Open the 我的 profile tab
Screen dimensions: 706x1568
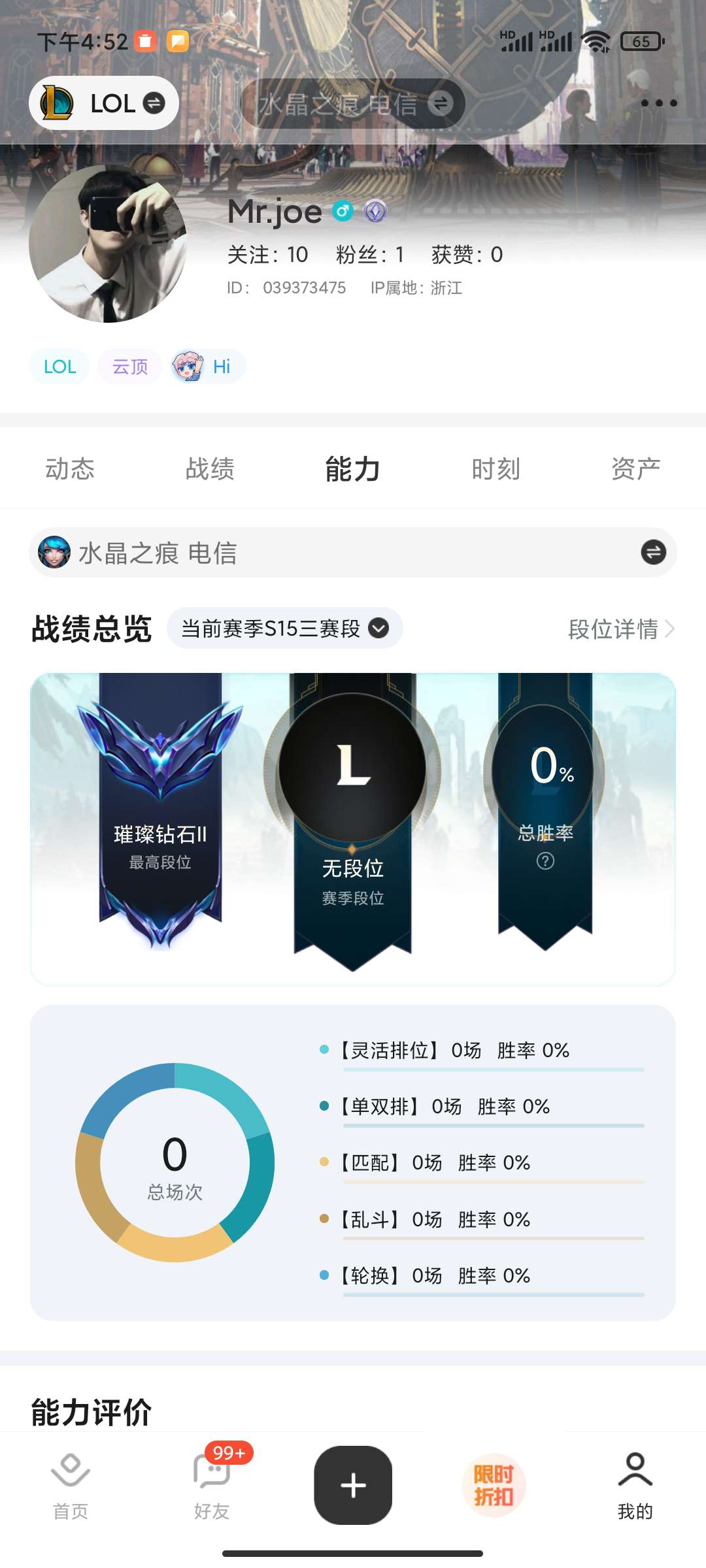635,1484
